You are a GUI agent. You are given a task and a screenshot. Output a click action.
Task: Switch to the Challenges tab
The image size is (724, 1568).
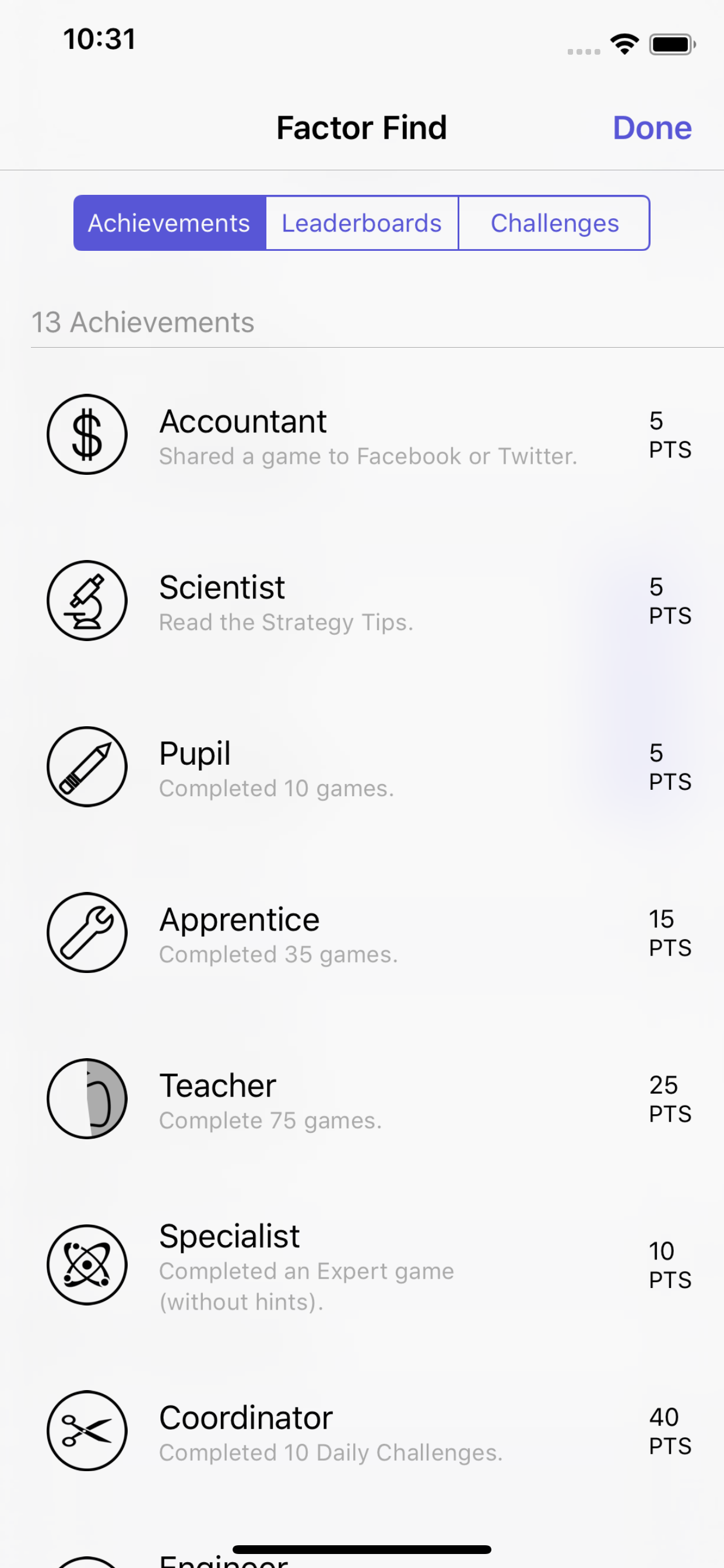click(x=554, y=223)
